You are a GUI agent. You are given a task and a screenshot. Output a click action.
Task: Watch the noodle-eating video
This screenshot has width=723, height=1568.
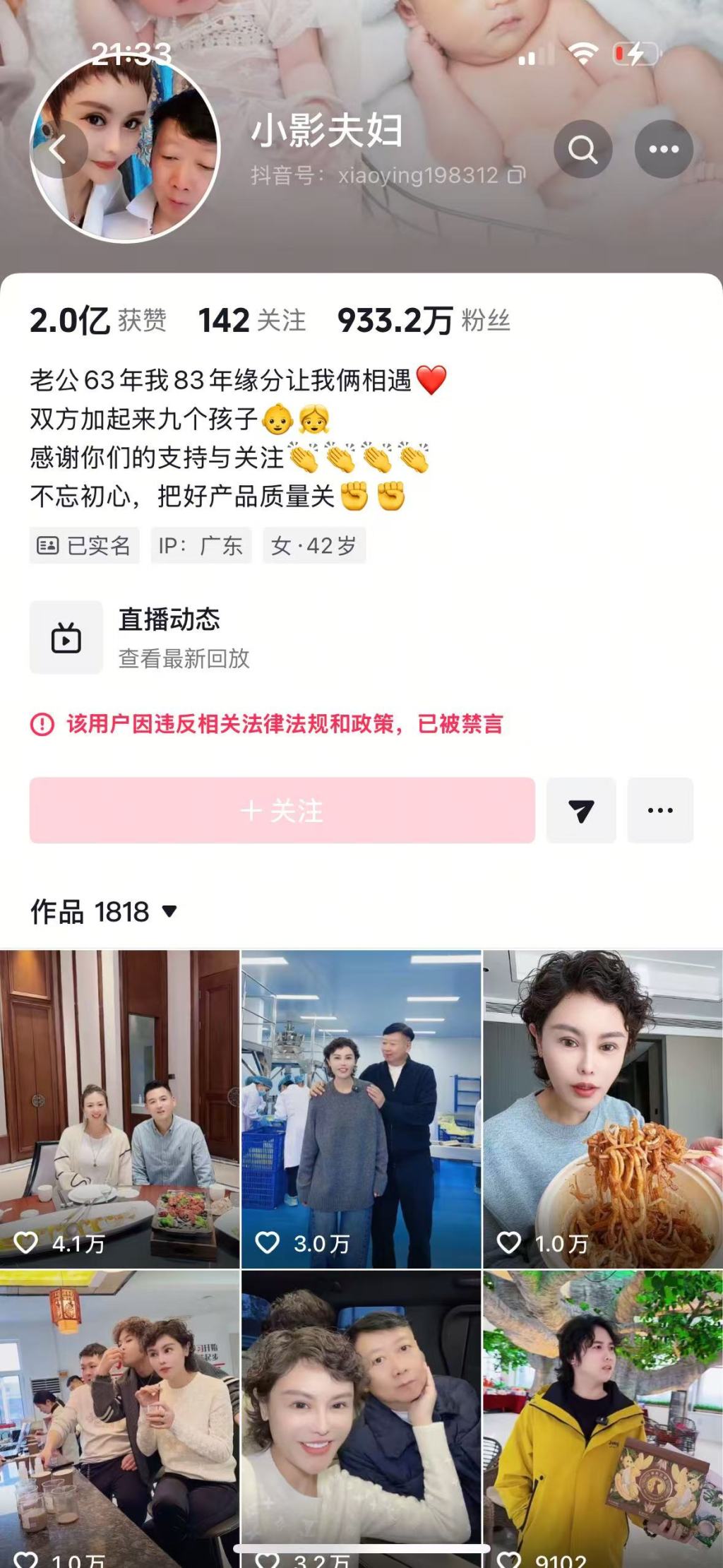[x=603, y=1109]
